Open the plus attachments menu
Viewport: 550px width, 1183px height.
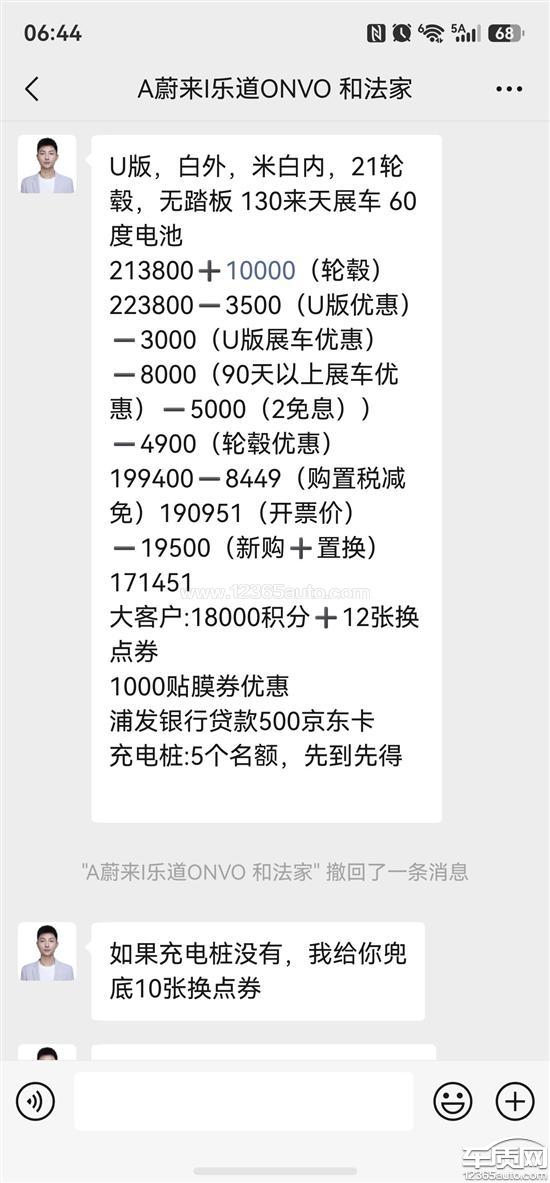(515, 1102)
